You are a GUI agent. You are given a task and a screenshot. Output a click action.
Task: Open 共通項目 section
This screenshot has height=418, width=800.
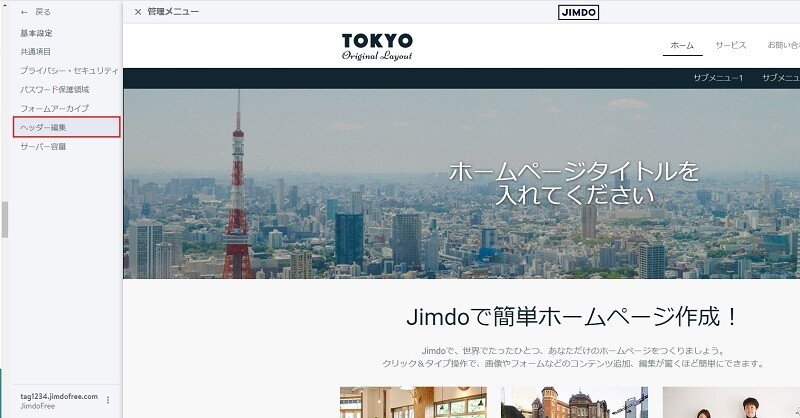(36, 51)
